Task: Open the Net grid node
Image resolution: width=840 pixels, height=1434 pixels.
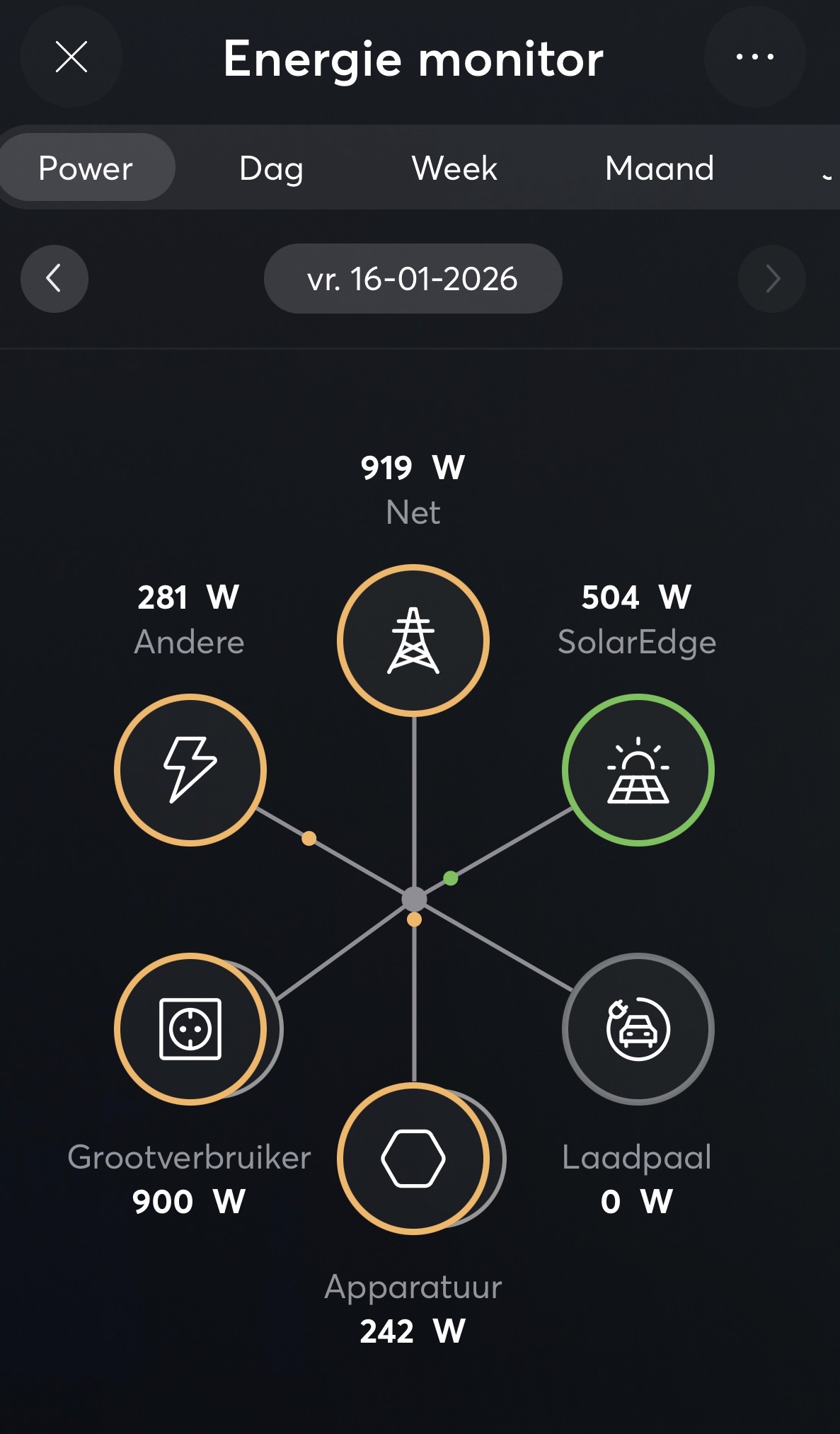Action: coord(413,641)
